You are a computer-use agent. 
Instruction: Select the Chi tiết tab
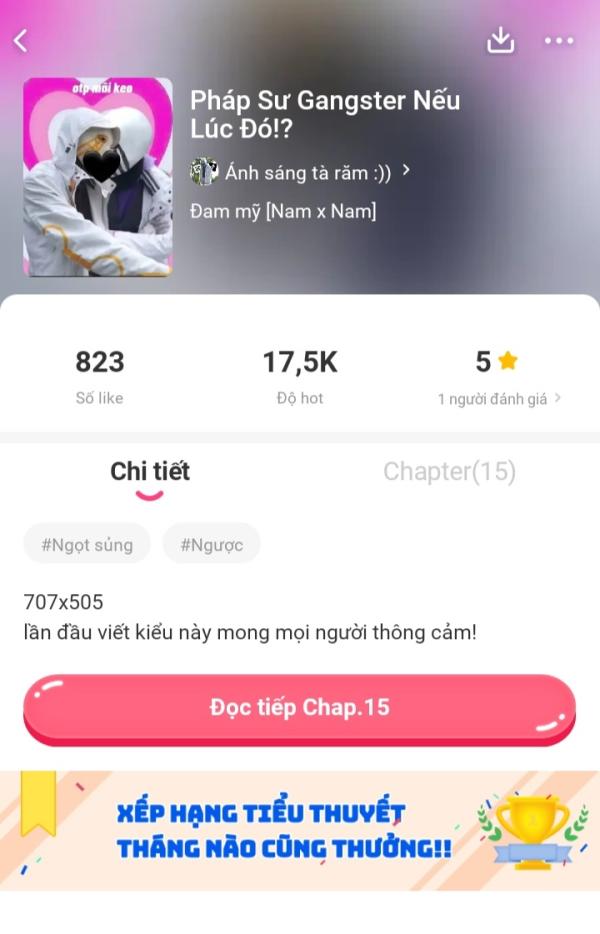150,472
